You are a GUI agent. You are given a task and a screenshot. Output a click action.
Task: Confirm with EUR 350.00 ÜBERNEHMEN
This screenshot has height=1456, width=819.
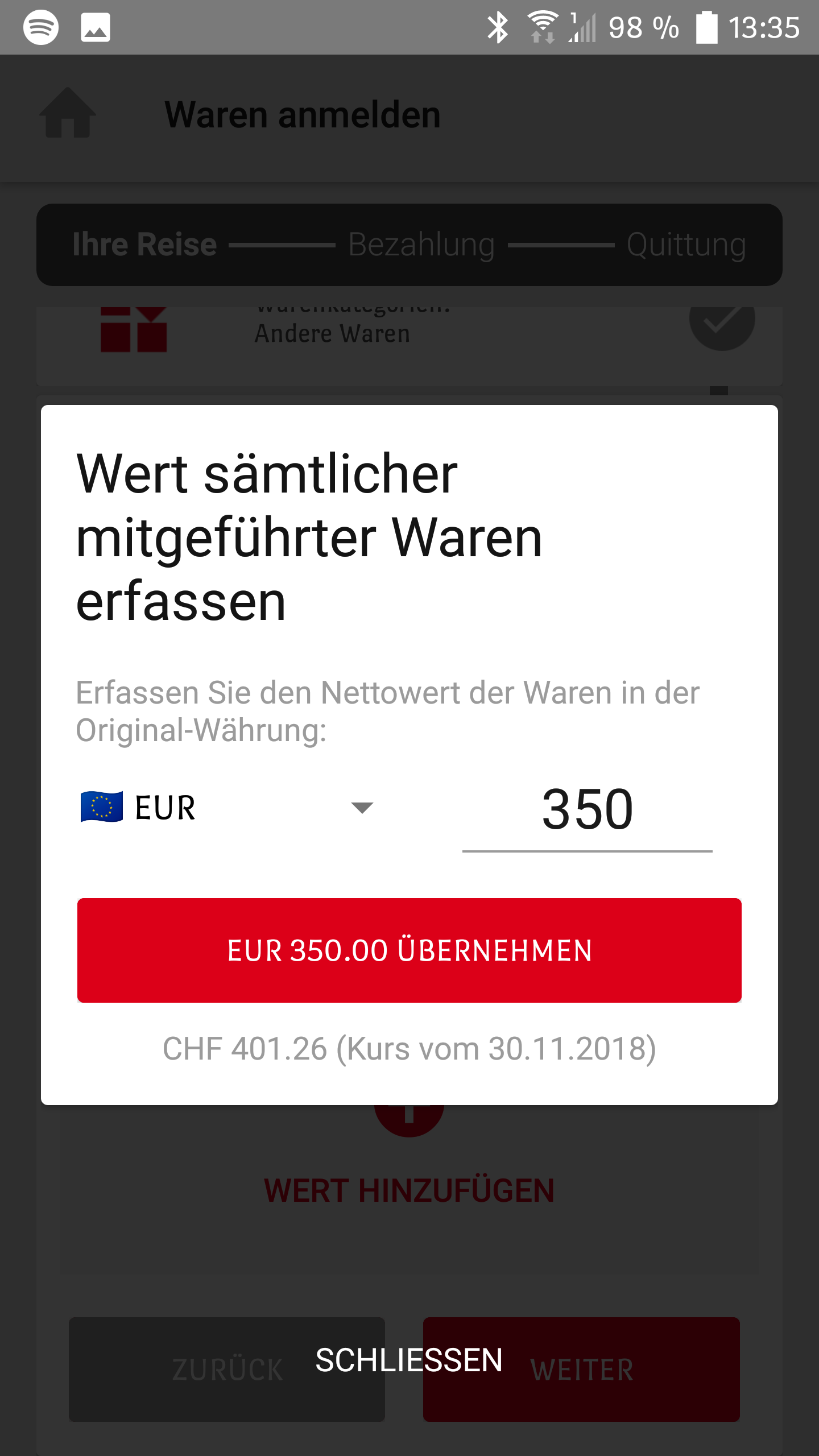tap(409, 950)
